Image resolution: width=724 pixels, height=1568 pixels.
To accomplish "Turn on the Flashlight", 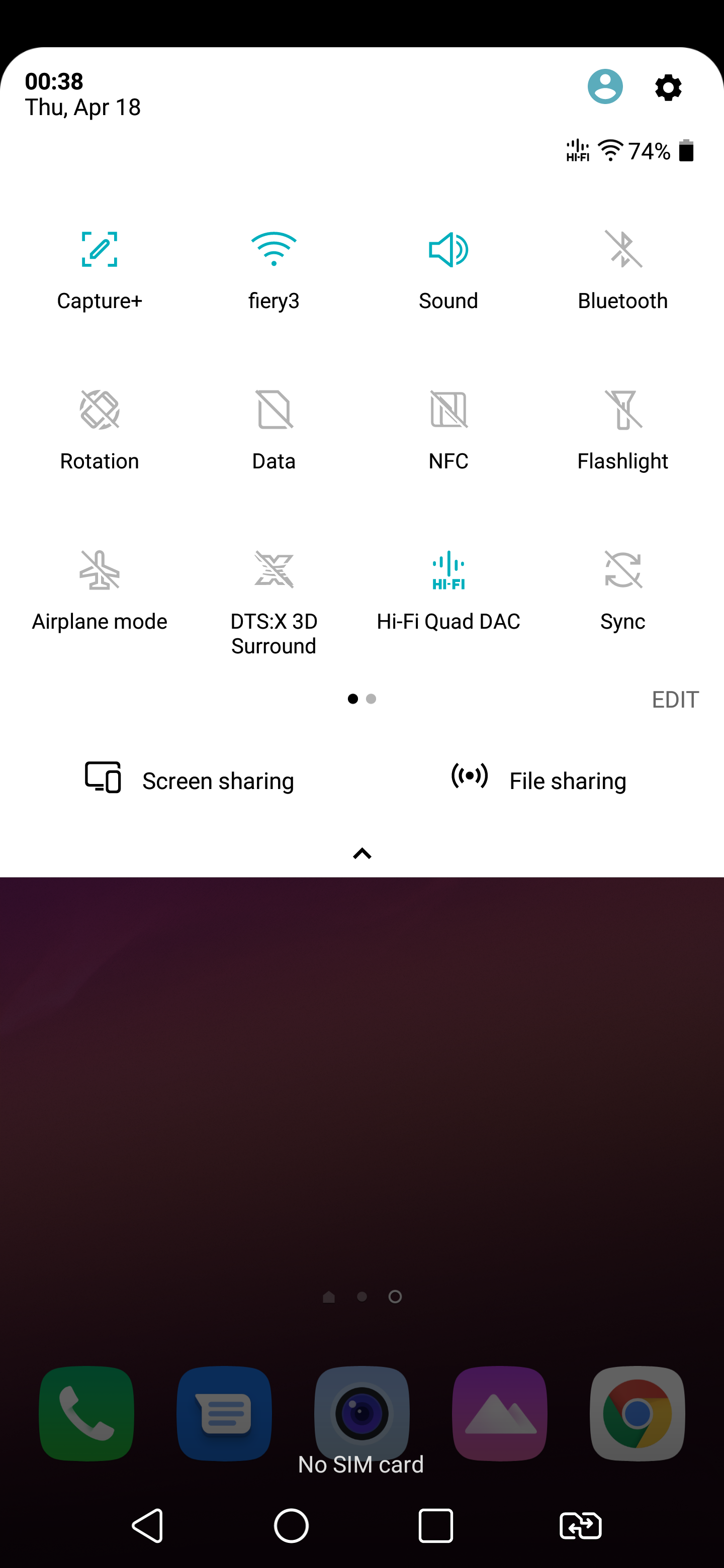I will click(622, 410).
